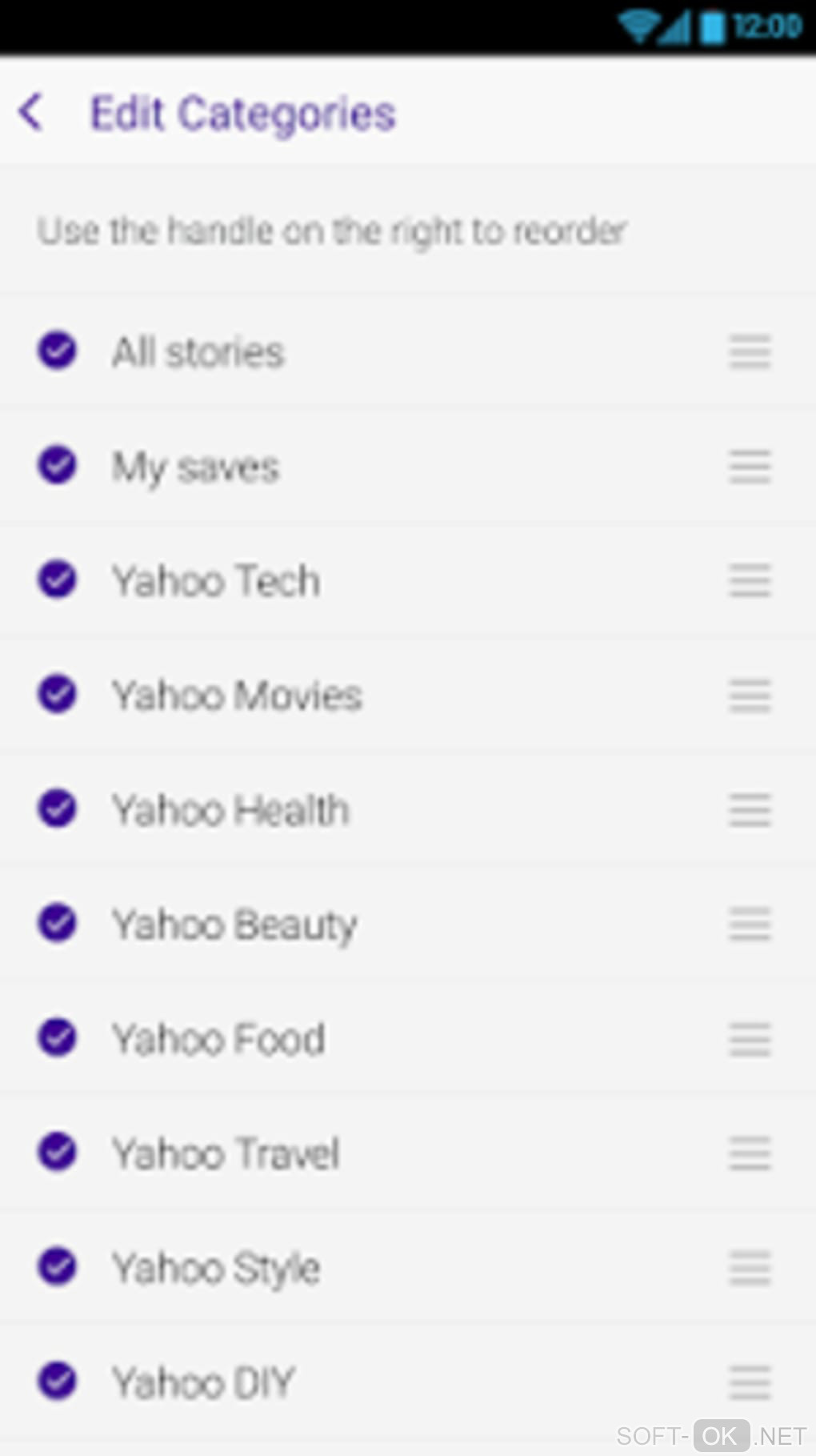
Task: Turn off the Yahoo Food category
Action: pyautogui.click(x=58, y=1037)
